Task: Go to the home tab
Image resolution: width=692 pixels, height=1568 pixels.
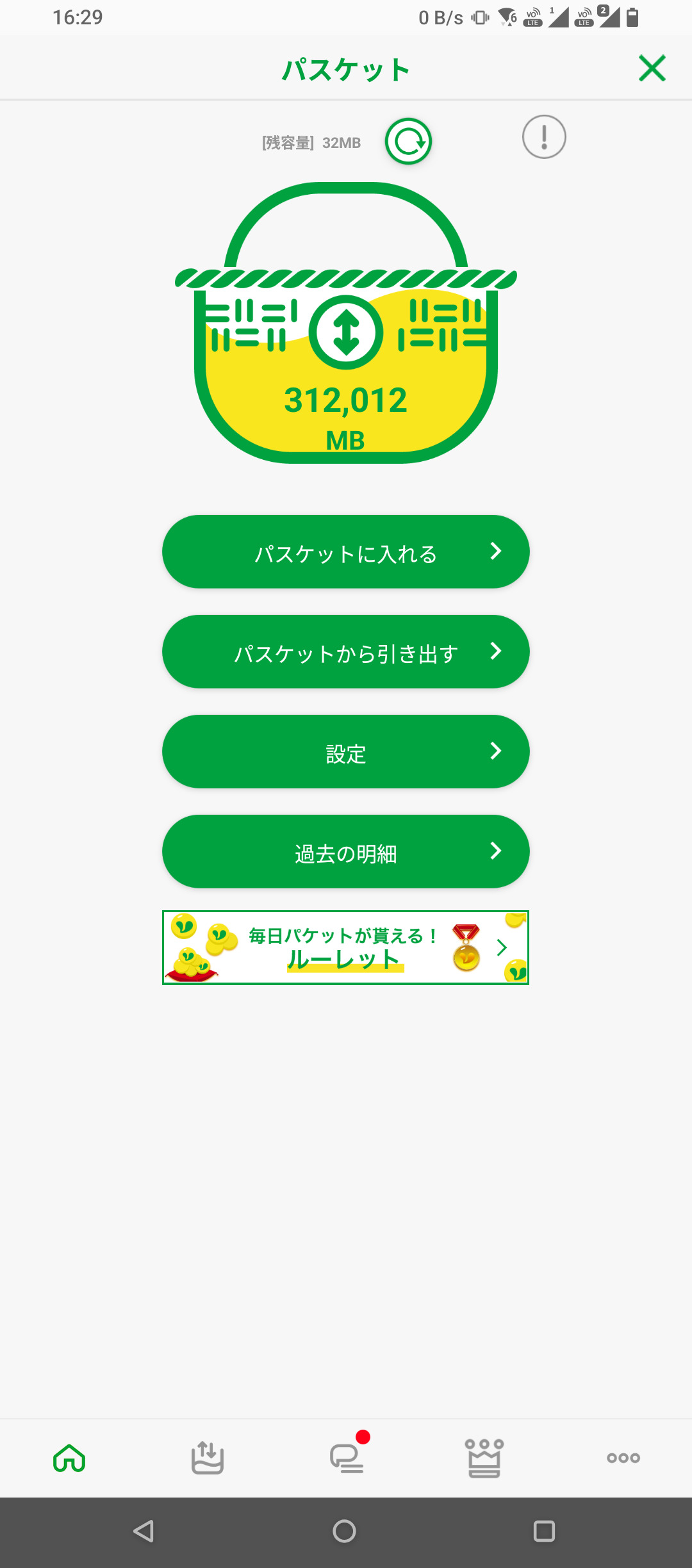Action: click(69, 1458)
